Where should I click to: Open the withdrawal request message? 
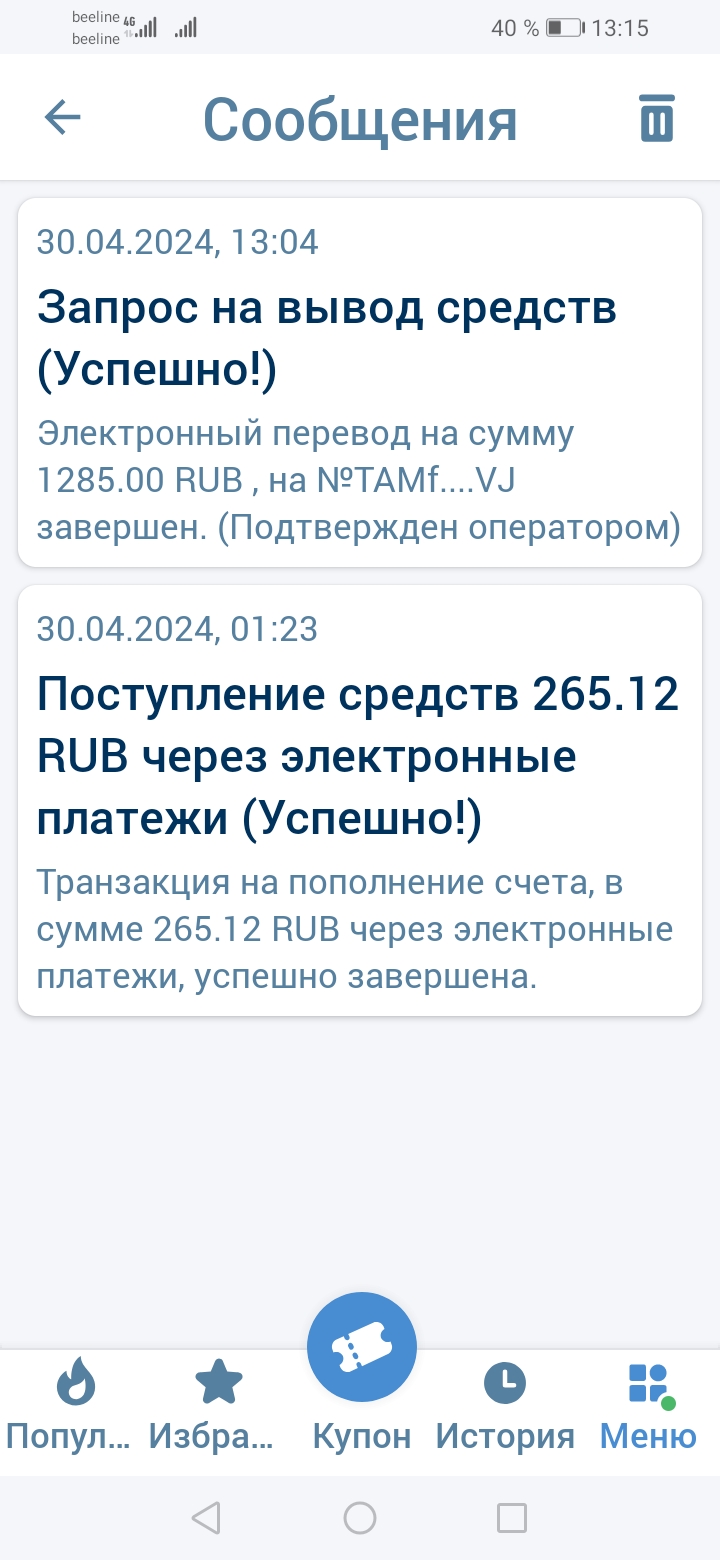360,382
